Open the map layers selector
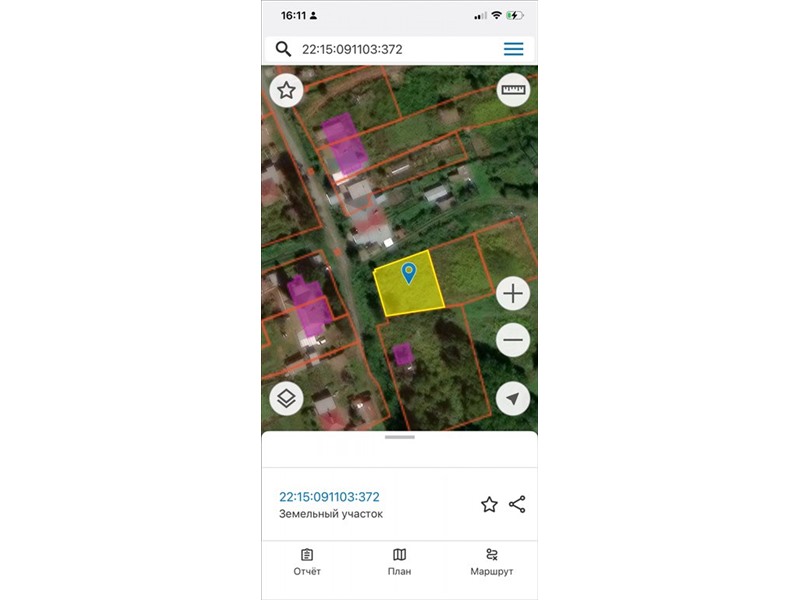Screen dimensions: 800x600 [287, 399]
